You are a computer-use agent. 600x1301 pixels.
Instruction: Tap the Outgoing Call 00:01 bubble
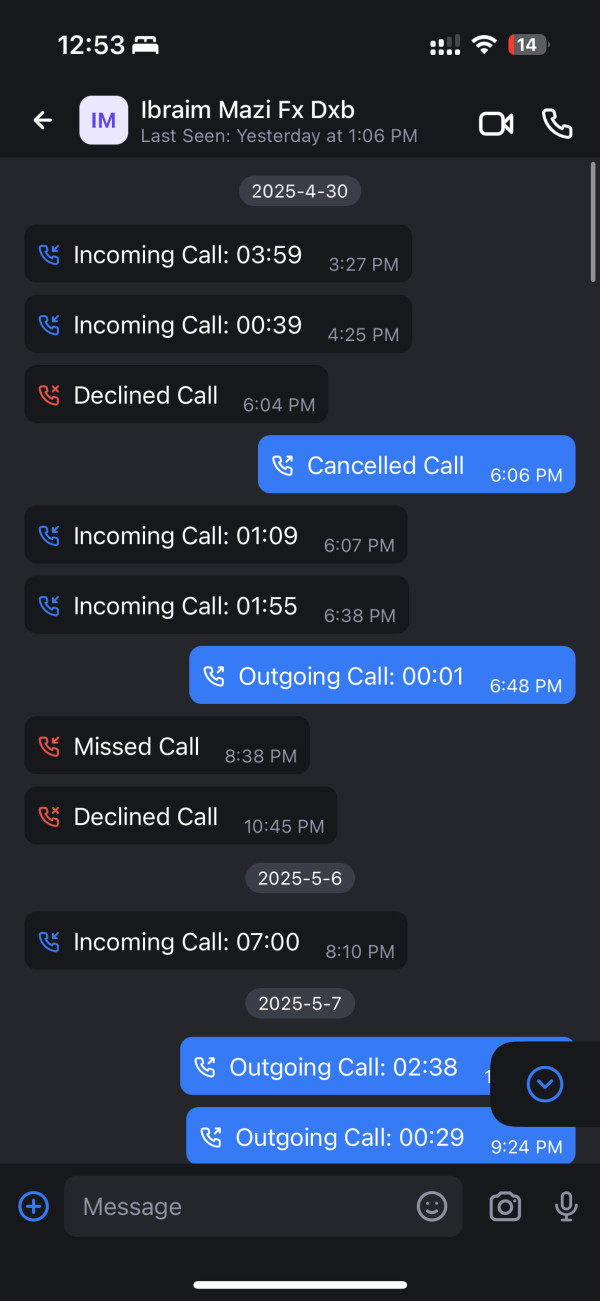point(382,676)
